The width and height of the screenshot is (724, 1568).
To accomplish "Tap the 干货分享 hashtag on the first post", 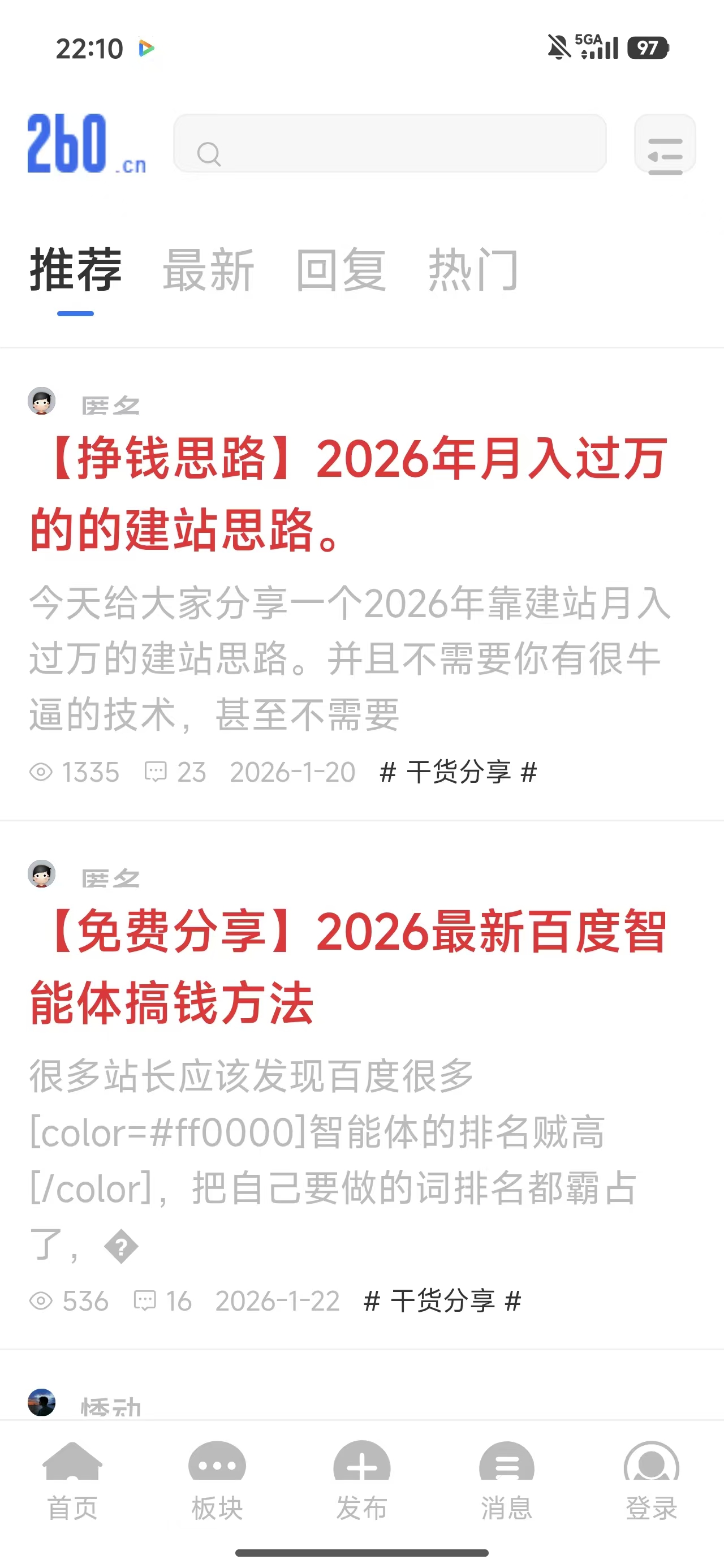I will pos(458,772).
